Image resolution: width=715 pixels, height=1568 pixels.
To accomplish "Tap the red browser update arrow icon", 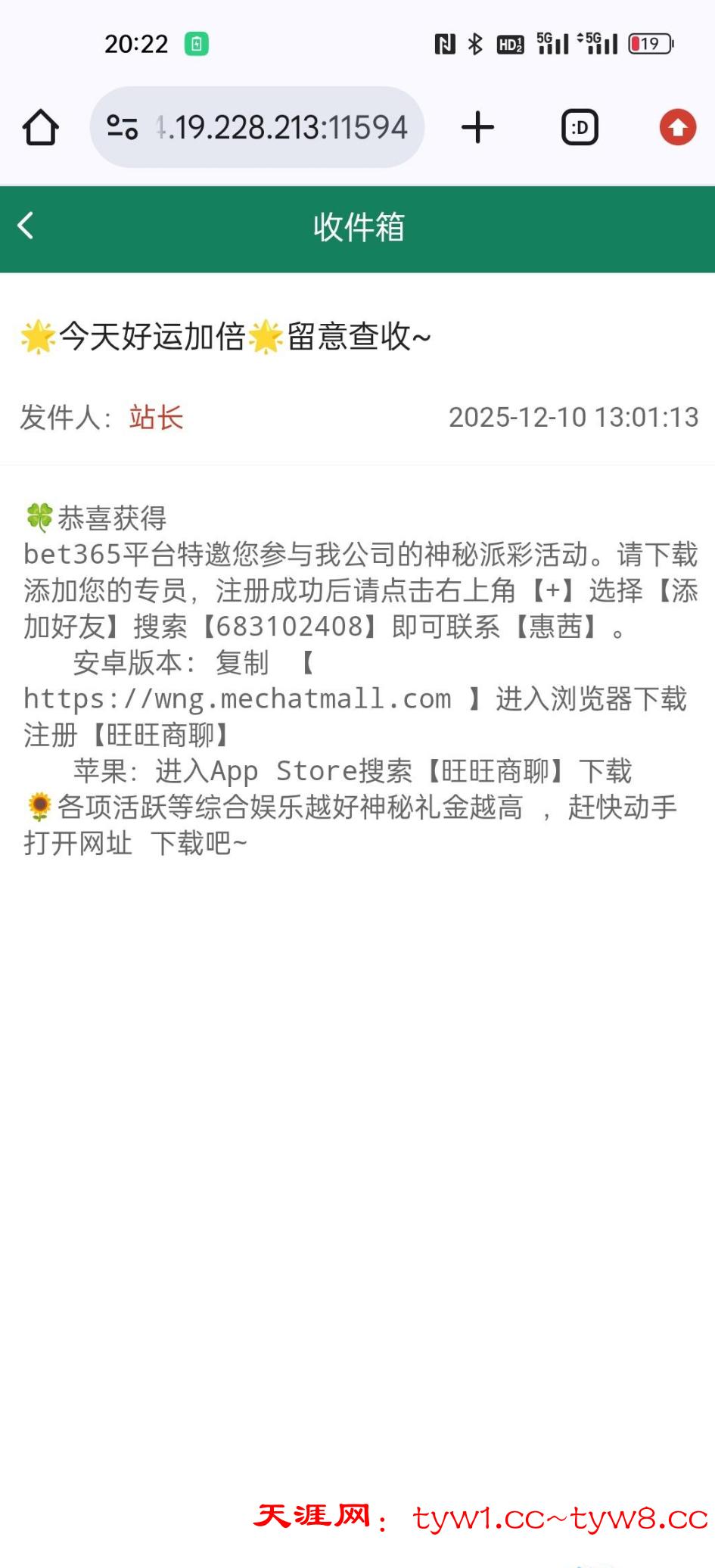I will 677,127.
